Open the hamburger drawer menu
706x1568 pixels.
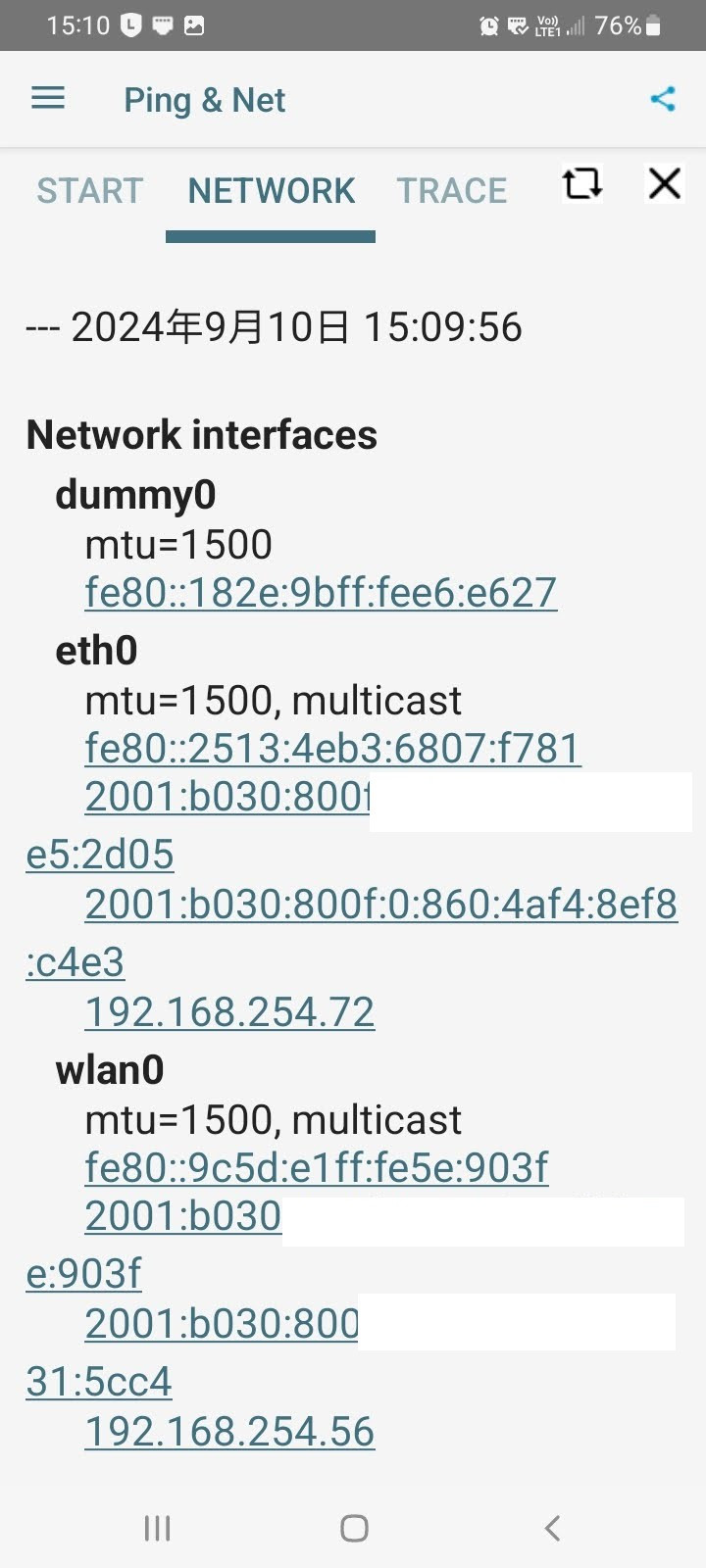tap(48, 99)
